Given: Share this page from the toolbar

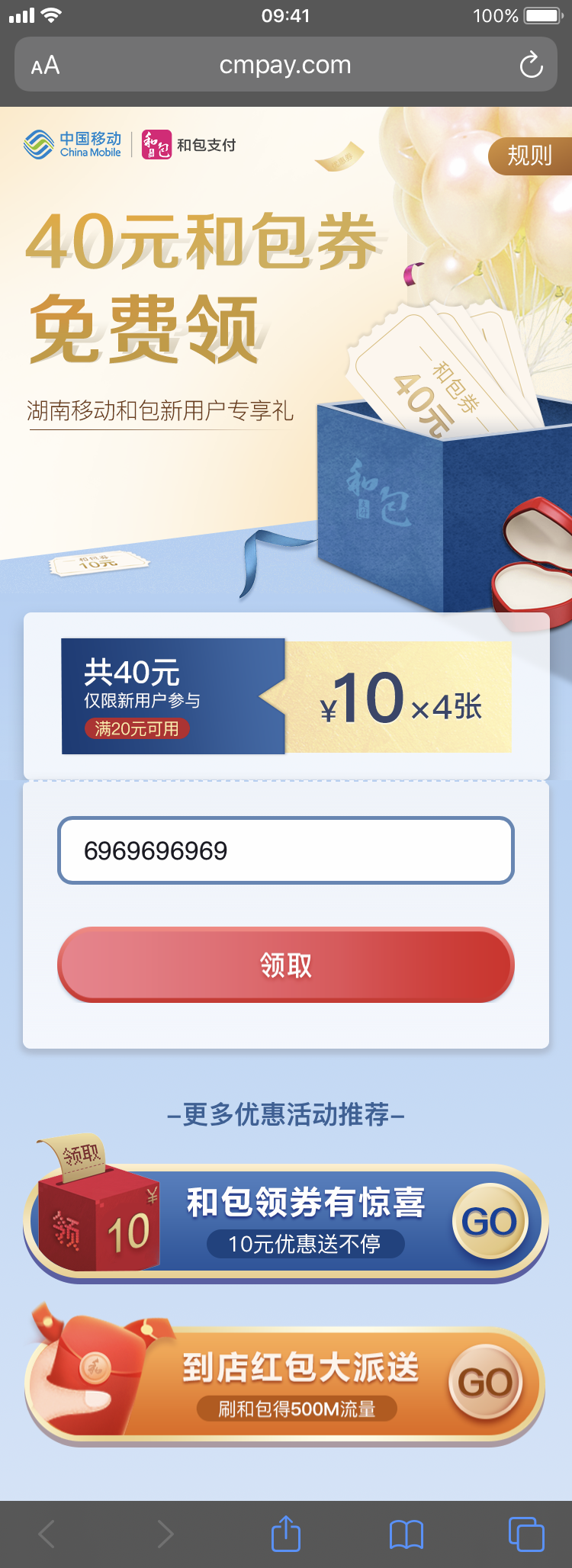Looking at the screenshot, I should [x=286, y=1533].
